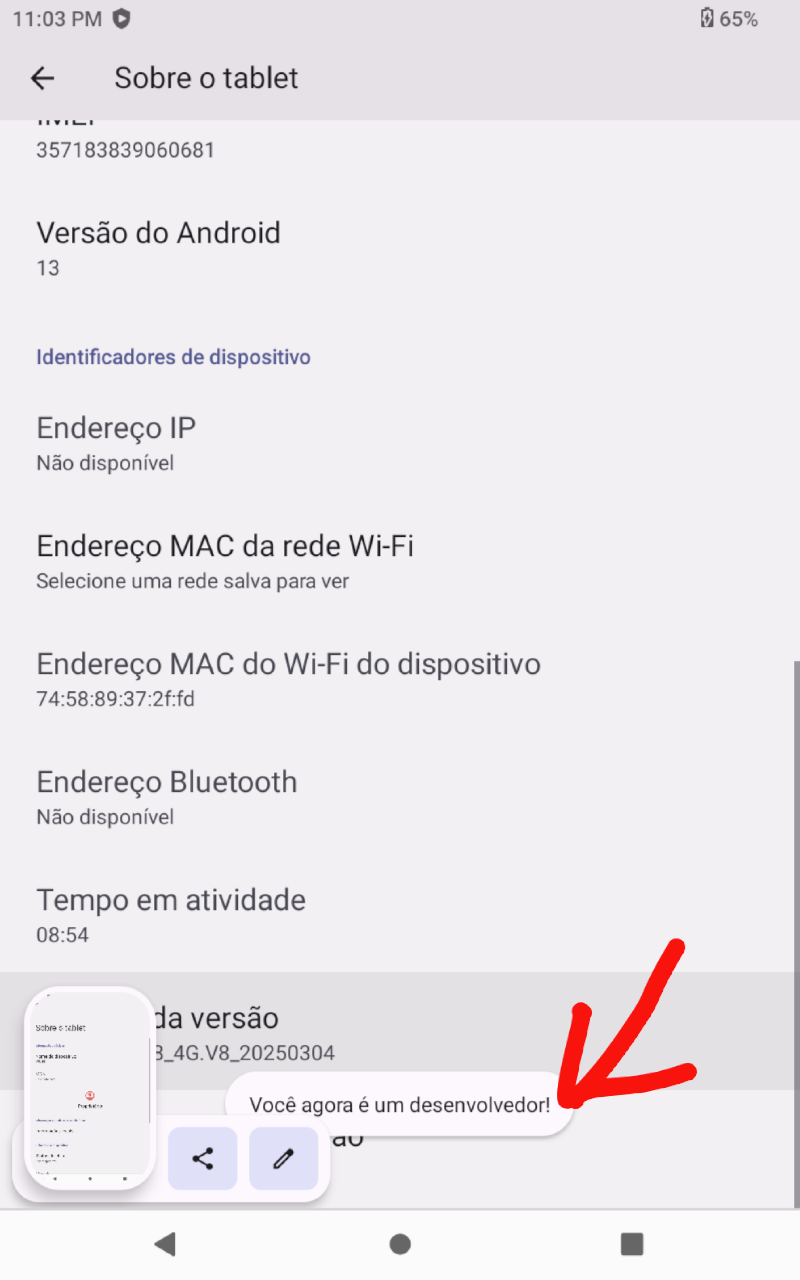Go back from Sobre o tablet
This screenshot has width=800, height=1280.
point(42,78)
